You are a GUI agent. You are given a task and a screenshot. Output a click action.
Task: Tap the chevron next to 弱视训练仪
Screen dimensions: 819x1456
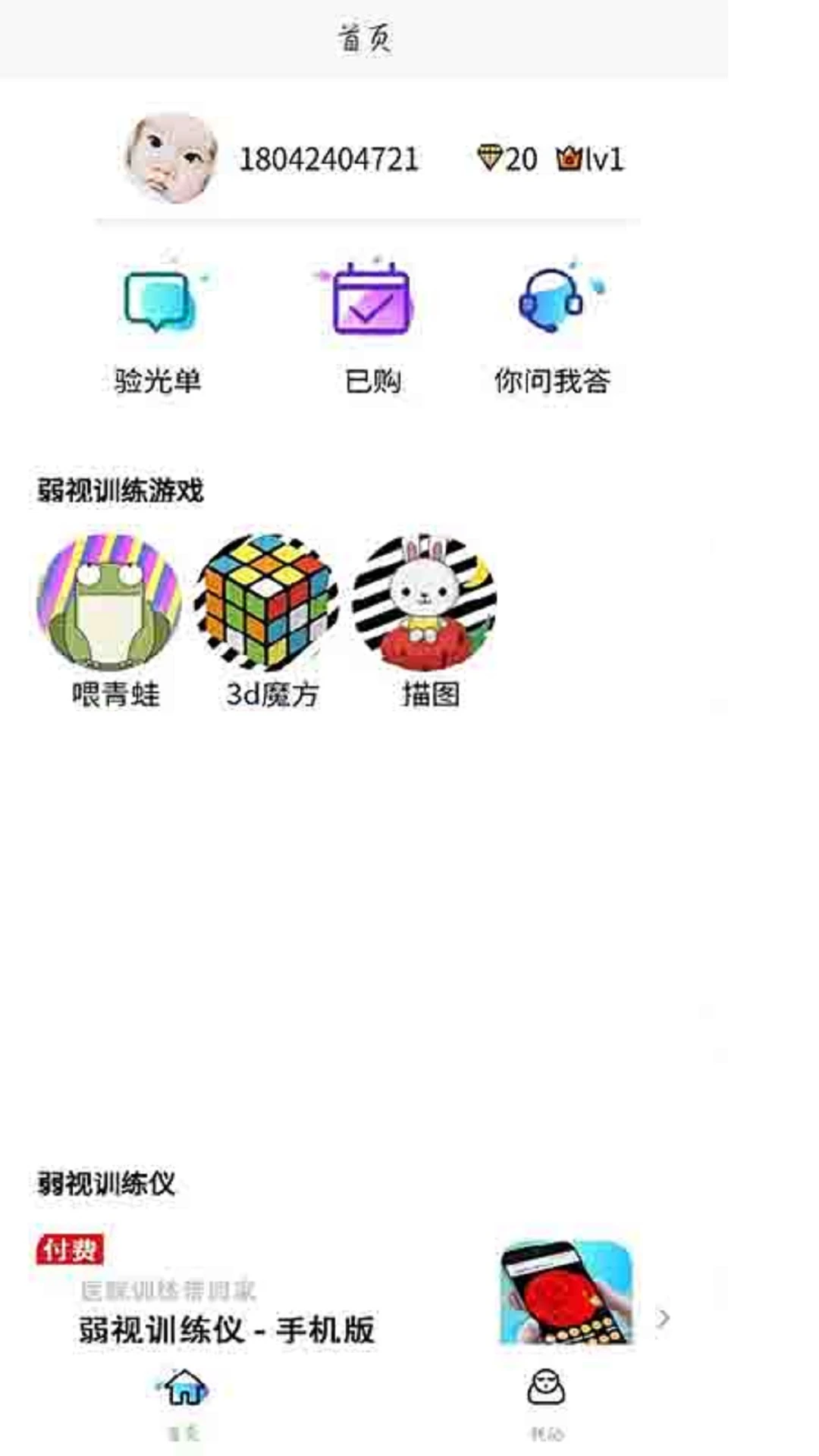pos(664,1319)
